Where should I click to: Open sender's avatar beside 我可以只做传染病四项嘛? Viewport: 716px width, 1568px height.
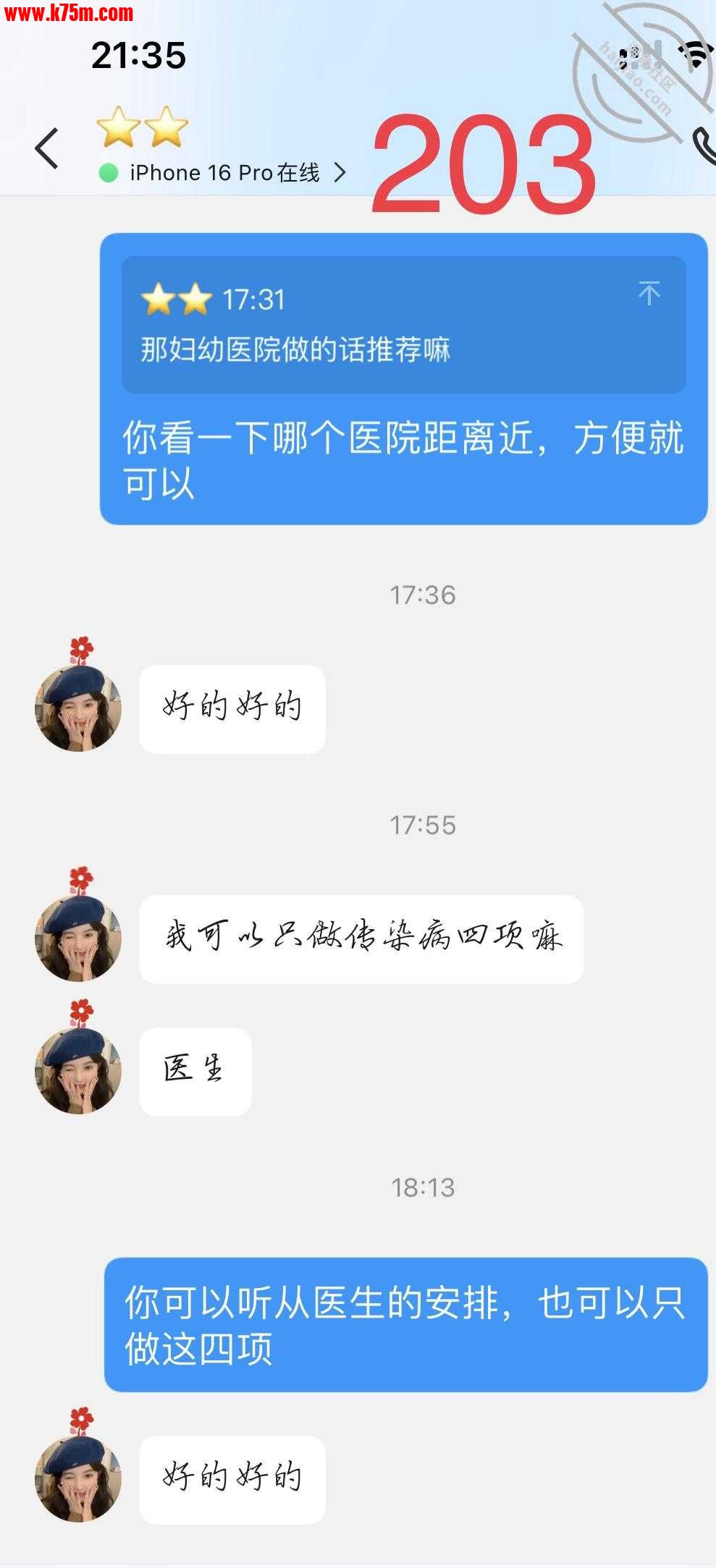pos(78,938)
